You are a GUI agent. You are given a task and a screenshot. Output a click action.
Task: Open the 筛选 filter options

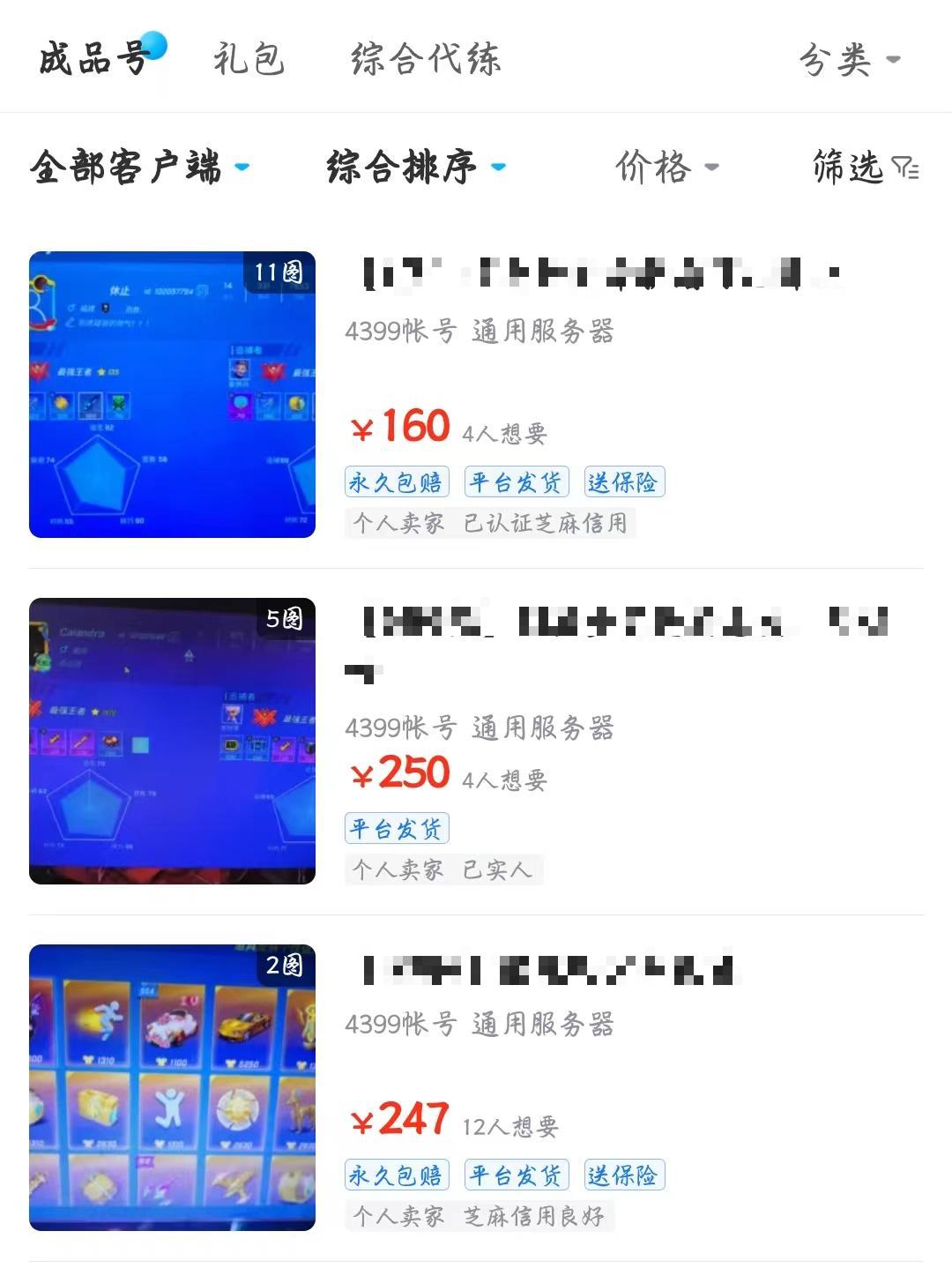tap(865, 167)
